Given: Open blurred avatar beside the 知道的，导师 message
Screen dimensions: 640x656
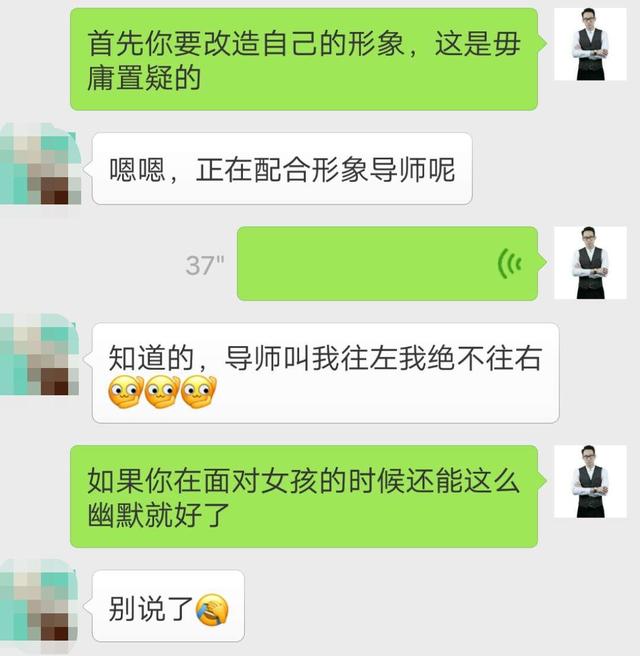Looking at the screenshot, I should point(39,355).
